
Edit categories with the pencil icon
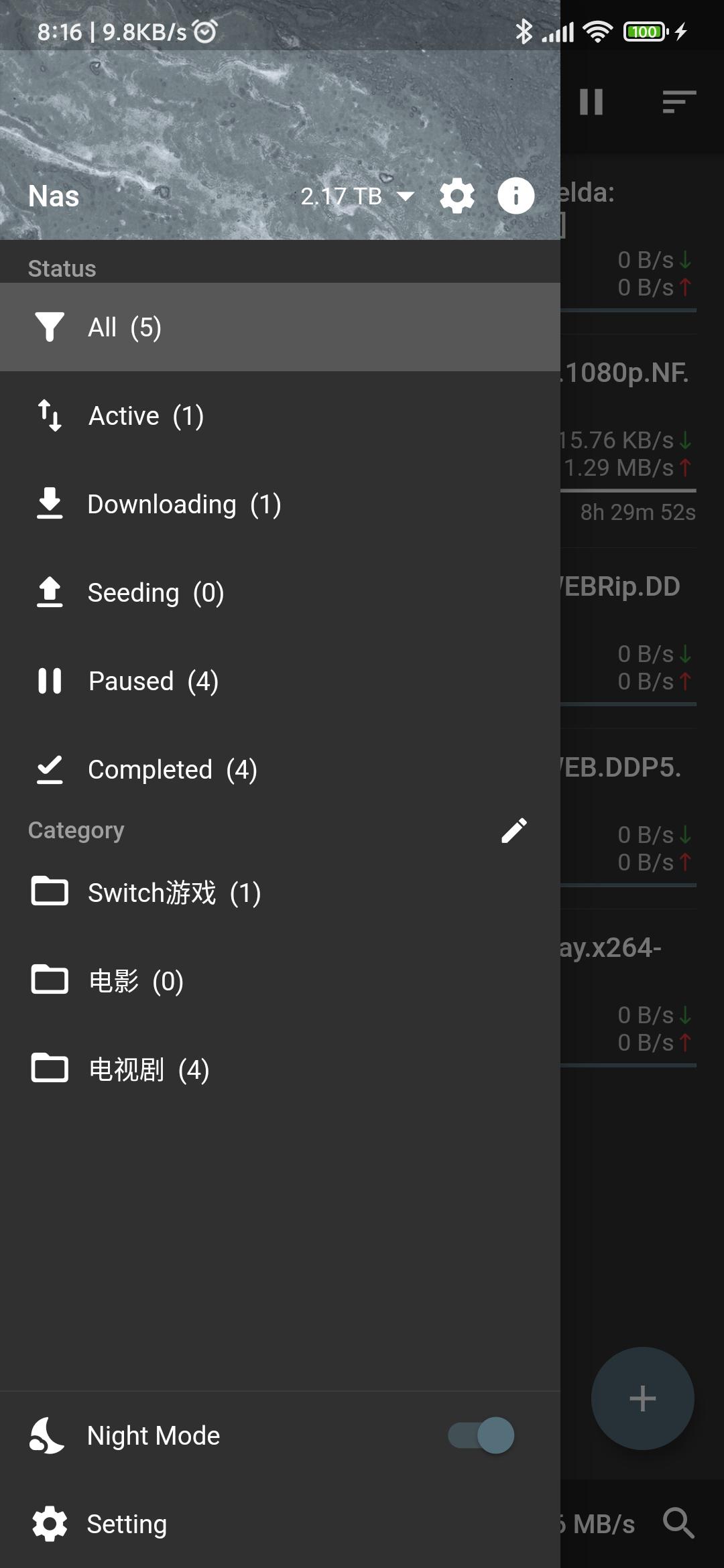[x=514, y=830]
